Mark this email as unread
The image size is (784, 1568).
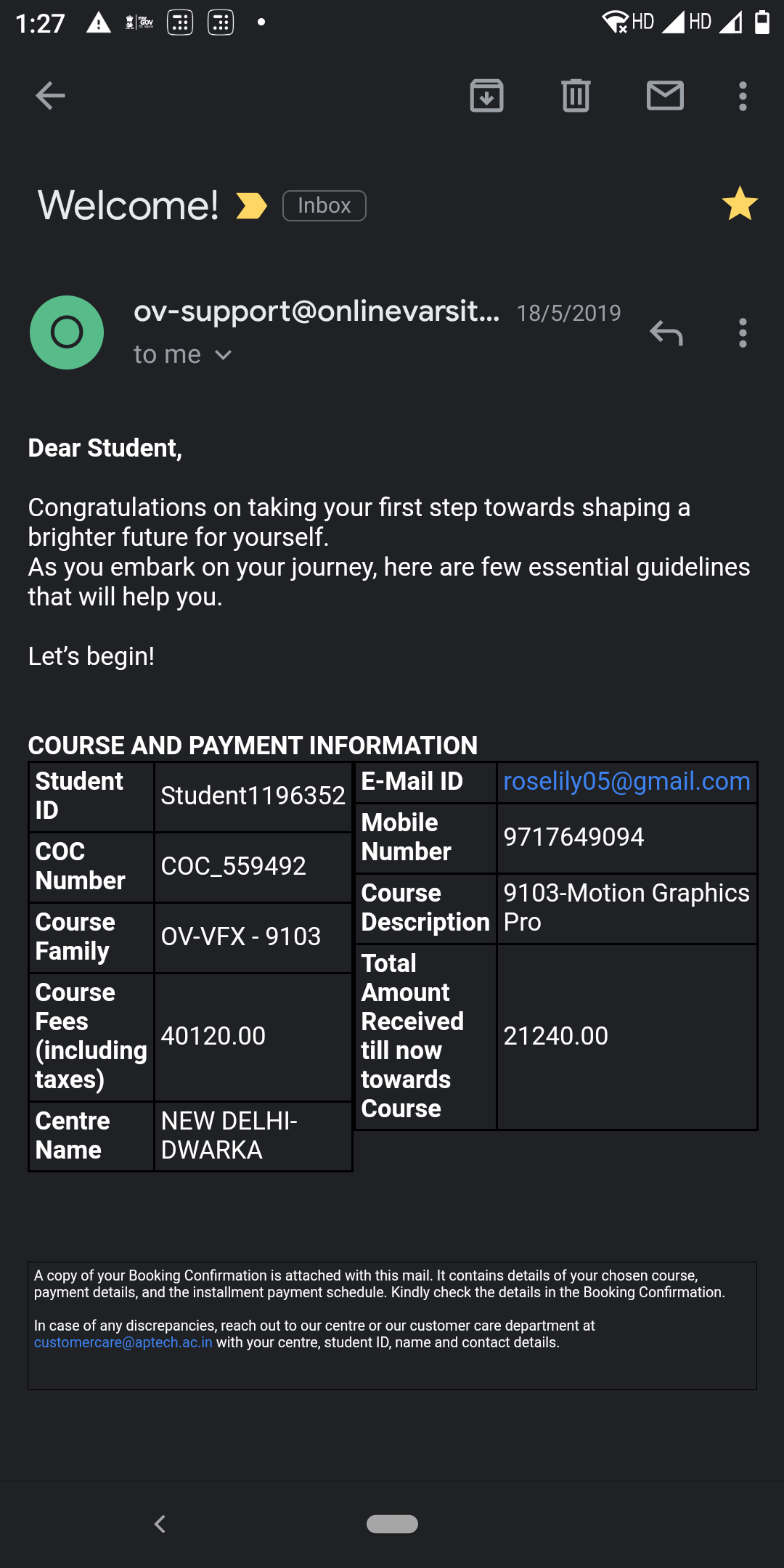(x=665, y=96)
